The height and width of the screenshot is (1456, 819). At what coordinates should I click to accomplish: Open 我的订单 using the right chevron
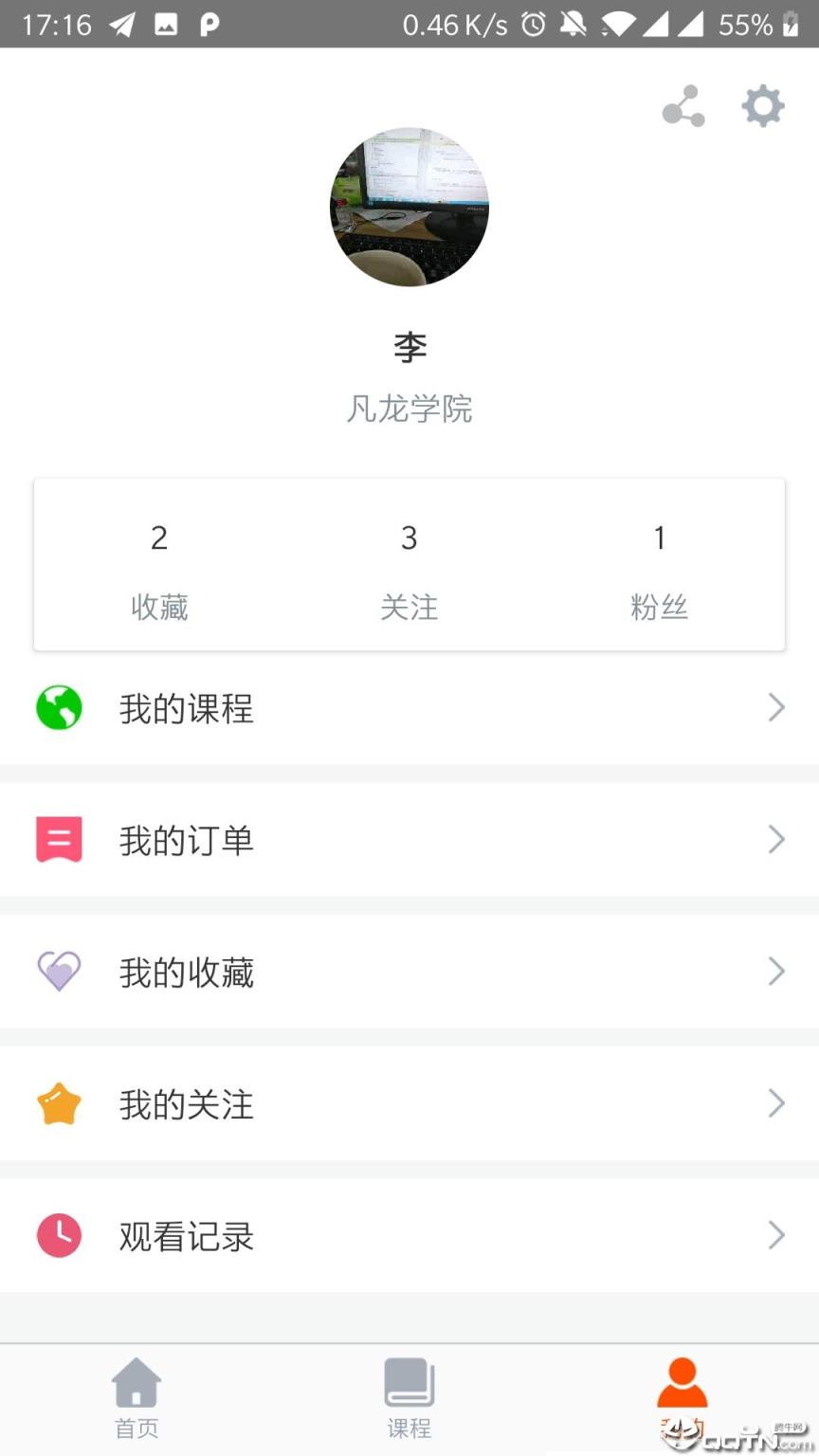pos(777,839)
